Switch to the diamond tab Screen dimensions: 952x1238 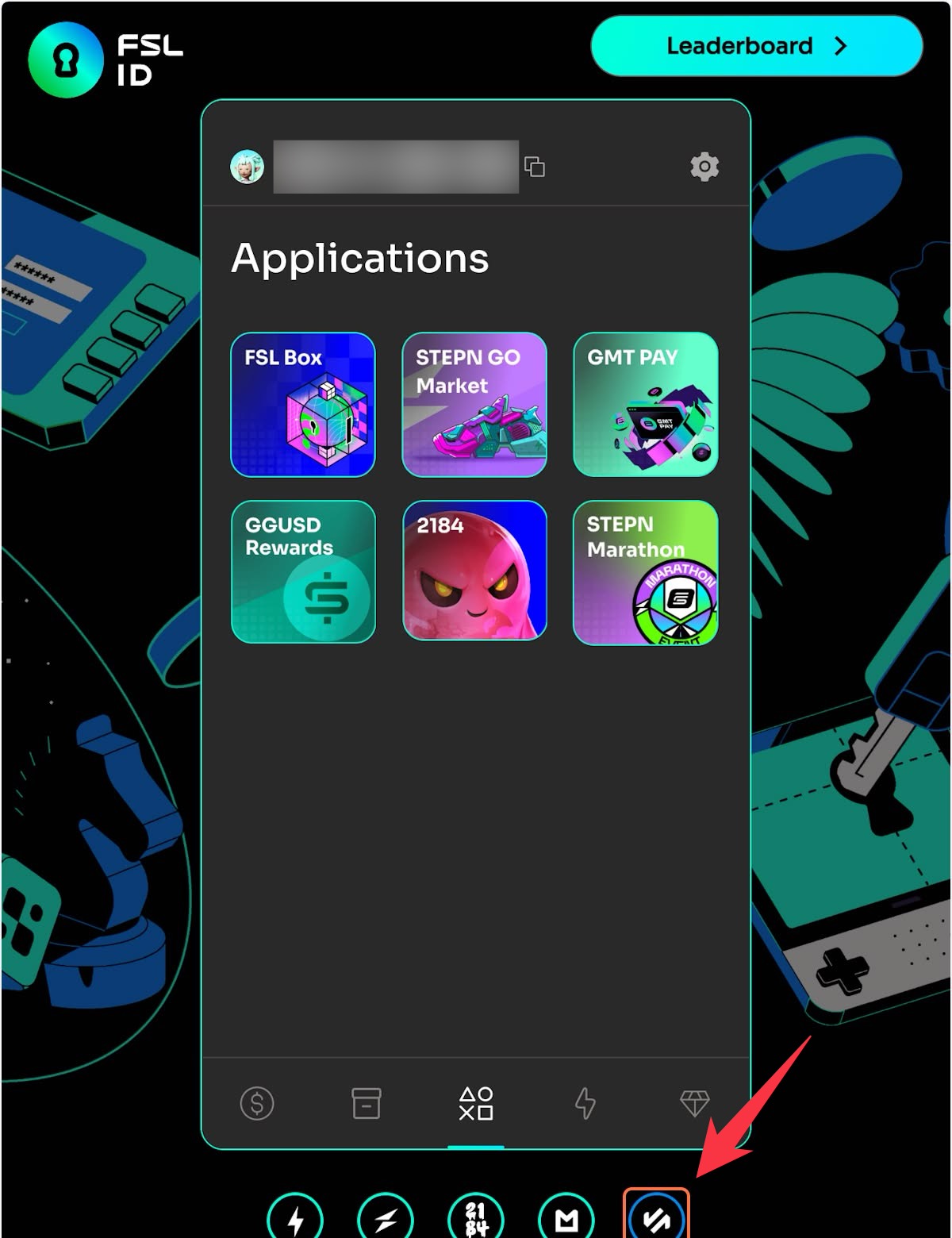tap(694, 1103)
